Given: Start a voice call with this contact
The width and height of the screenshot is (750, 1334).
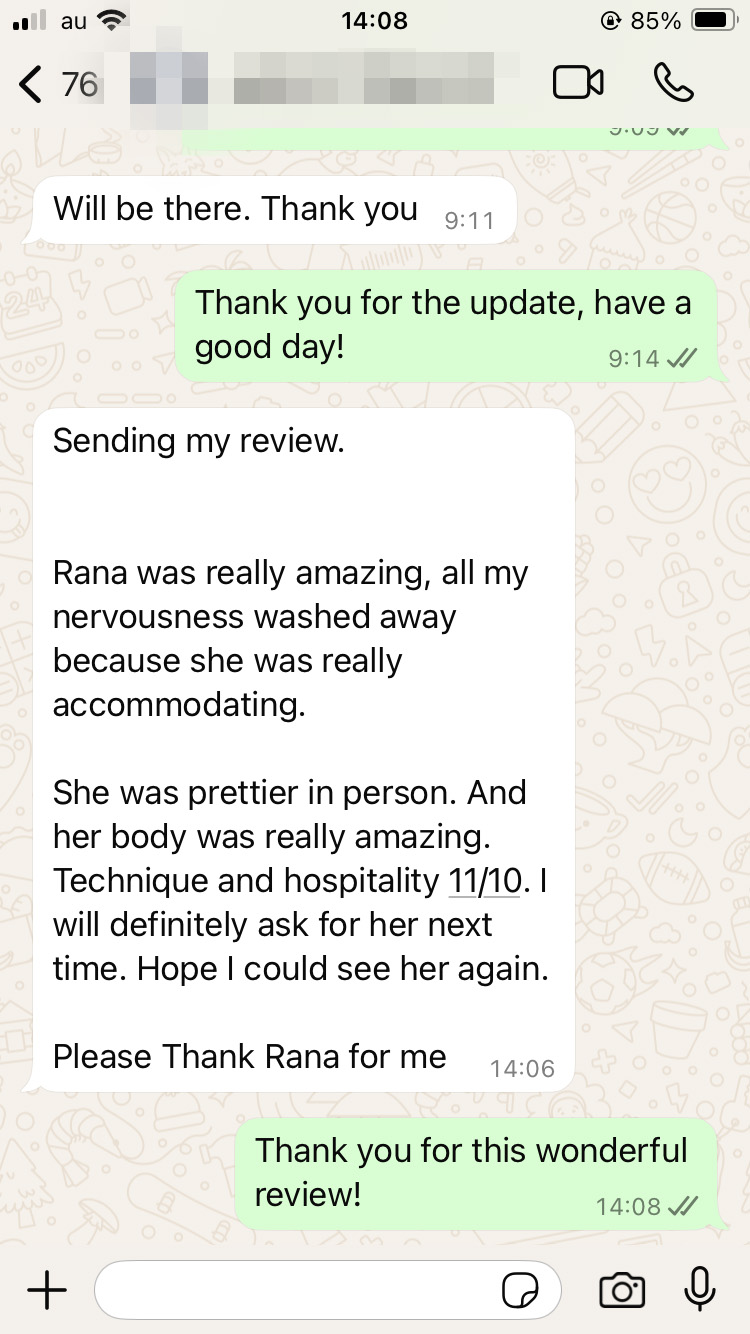Looking at the screenshot, I should pyautogui.click(x=673, y=83).
